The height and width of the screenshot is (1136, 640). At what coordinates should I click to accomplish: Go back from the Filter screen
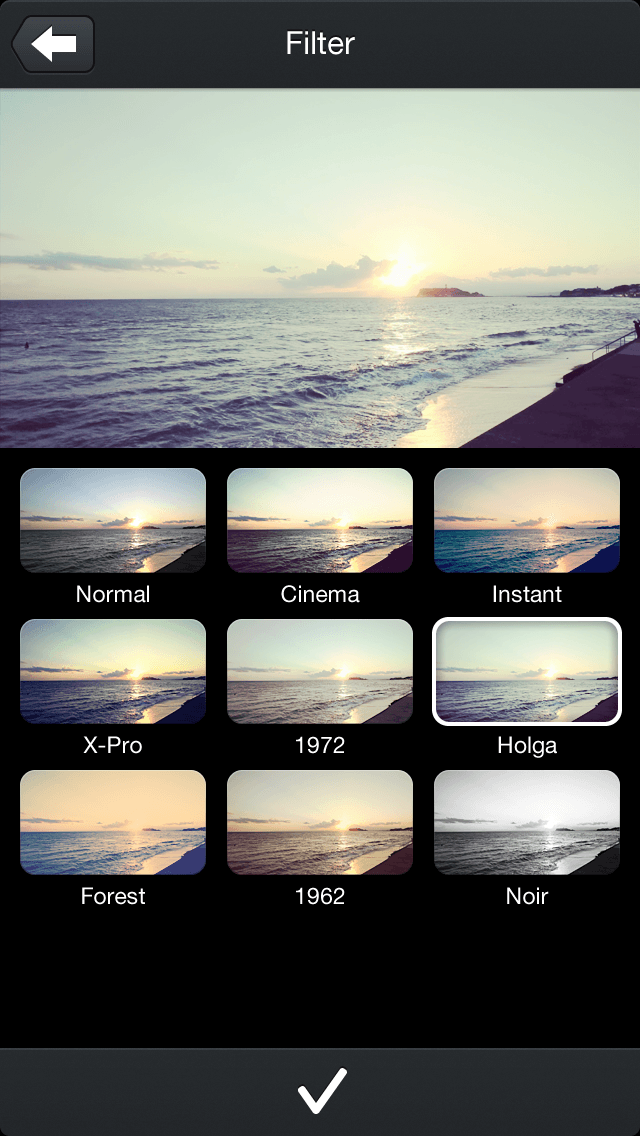pyautogui.click(x=53, y=45)
